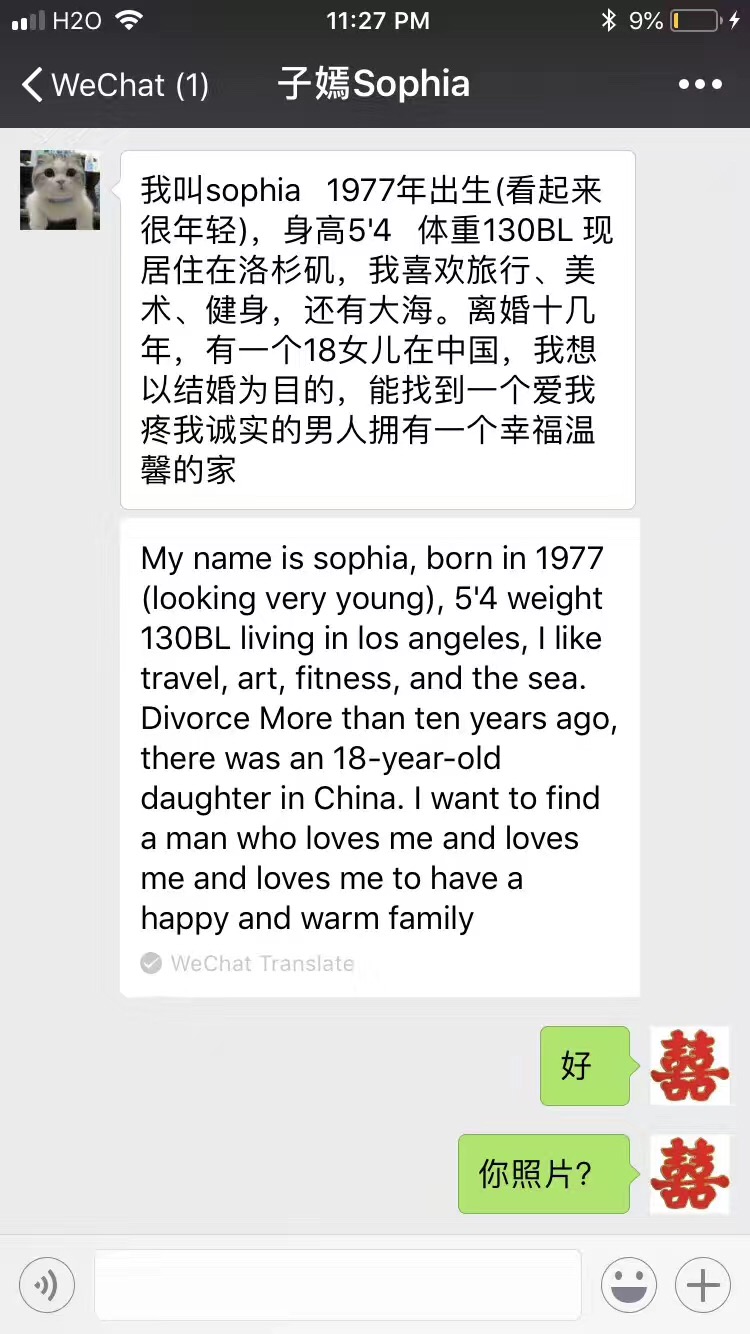Go back to the WeChat chat list
Screen dimensions: 750x1334
coord(114,85)
